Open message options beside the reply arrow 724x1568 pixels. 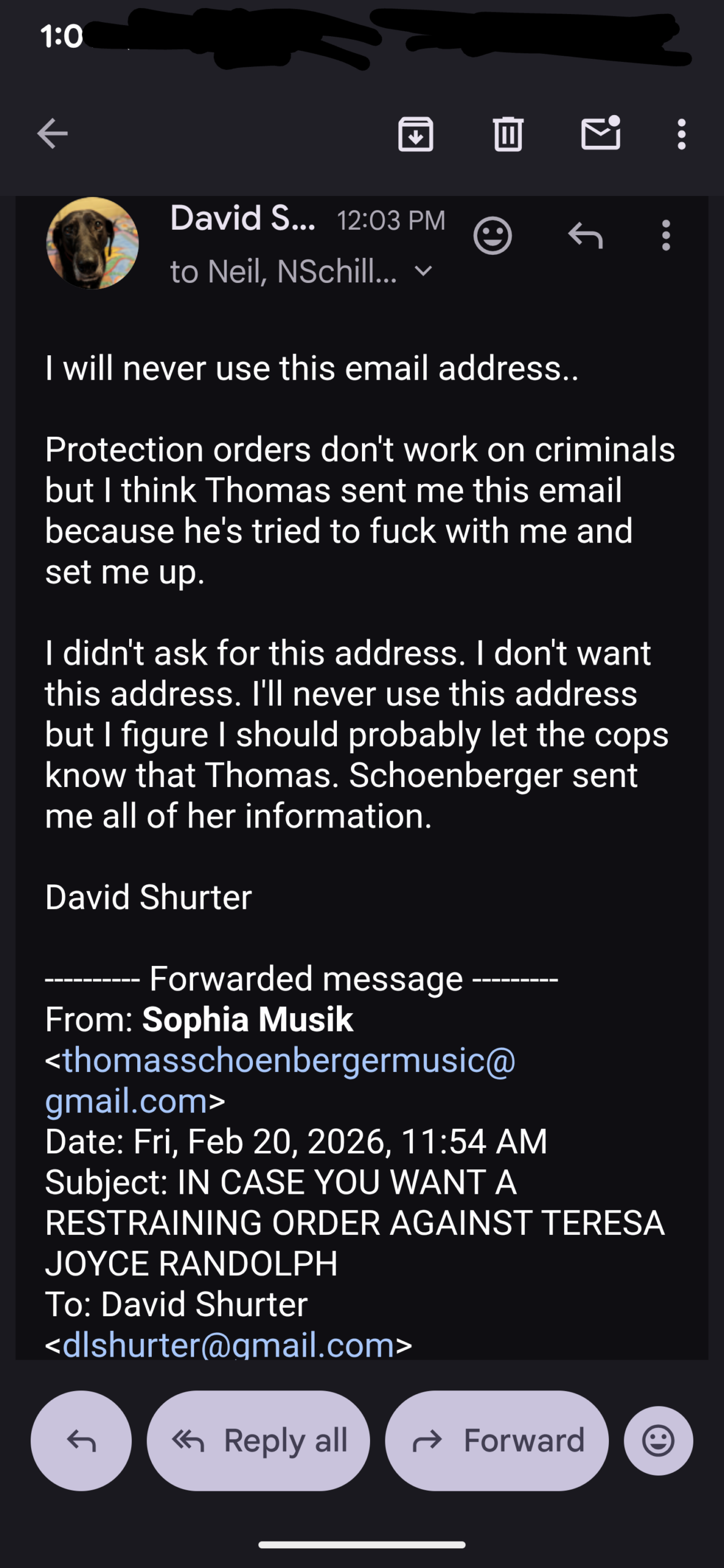[x=666, y=235]
